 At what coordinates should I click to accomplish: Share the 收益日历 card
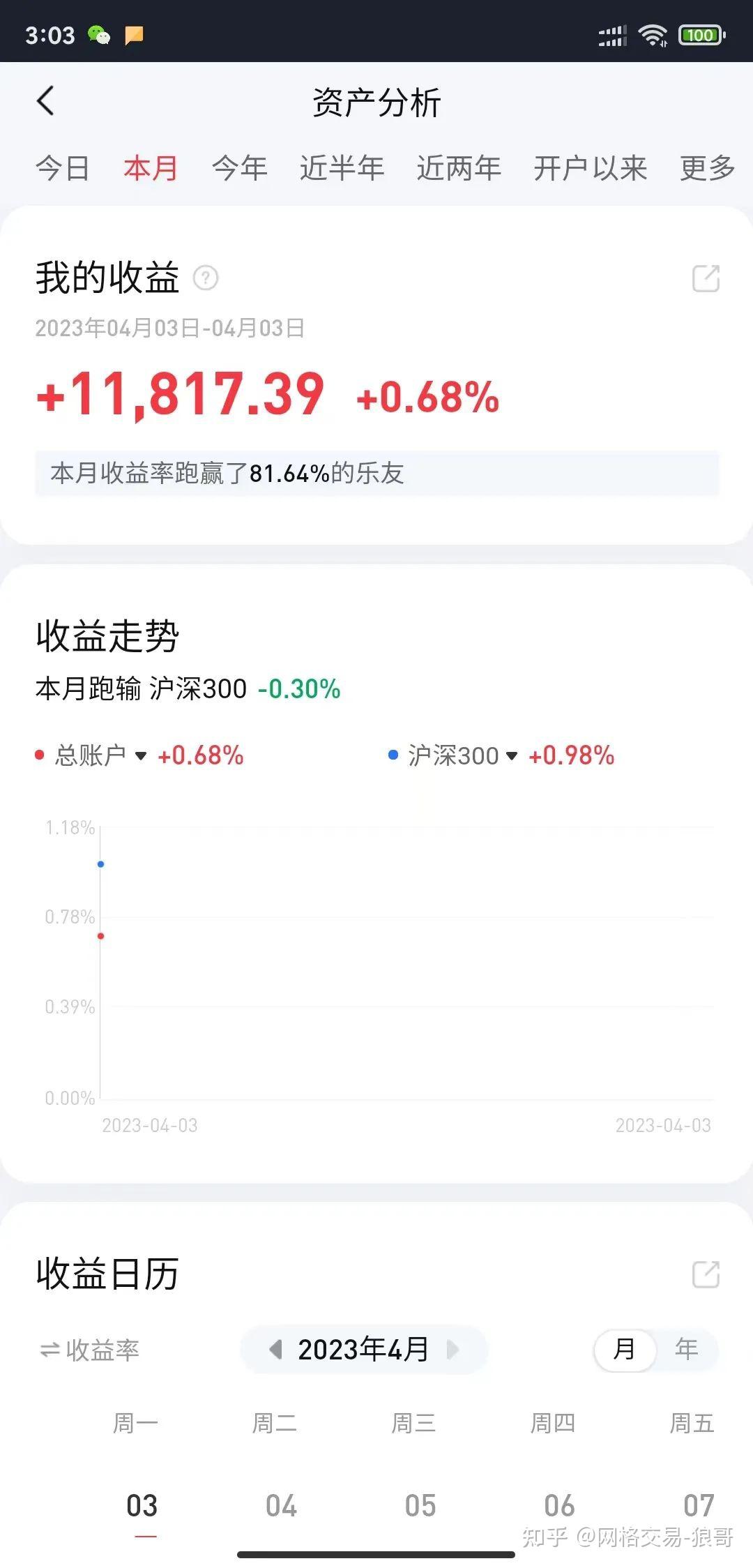tap(706, 1274)
